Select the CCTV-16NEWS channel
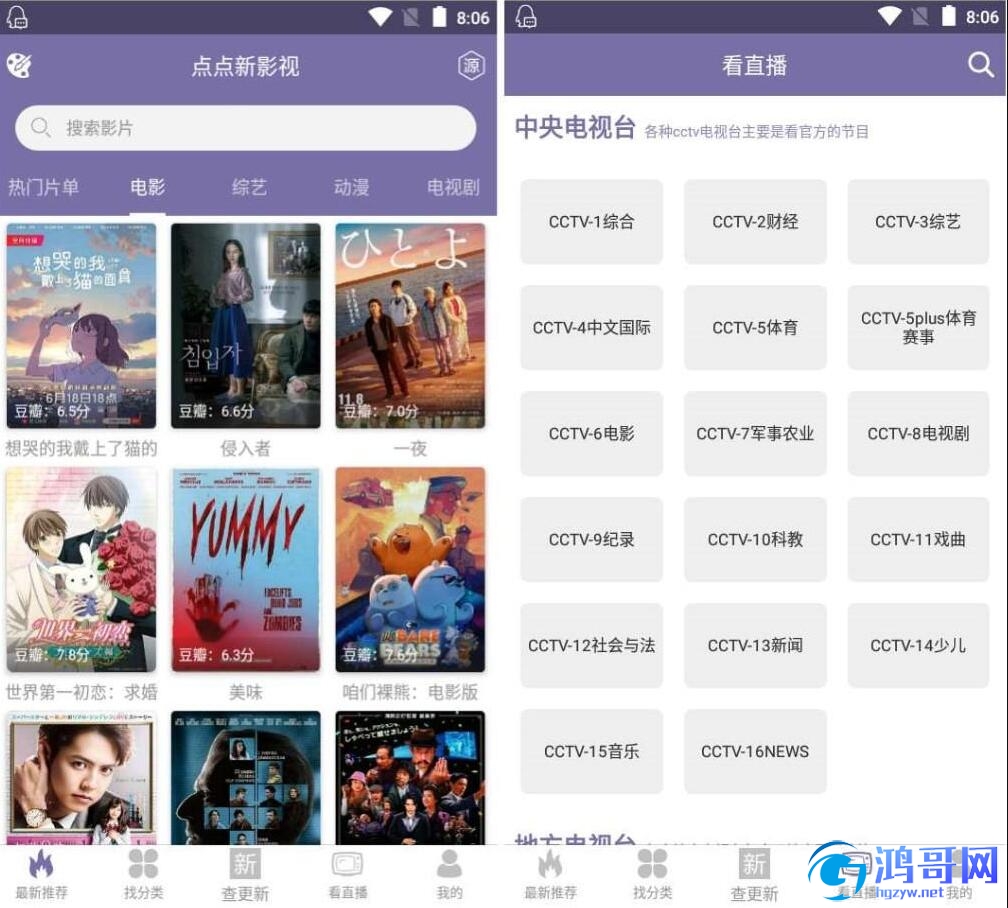Screen dimensions: 1008x908 tap(755, 752)
